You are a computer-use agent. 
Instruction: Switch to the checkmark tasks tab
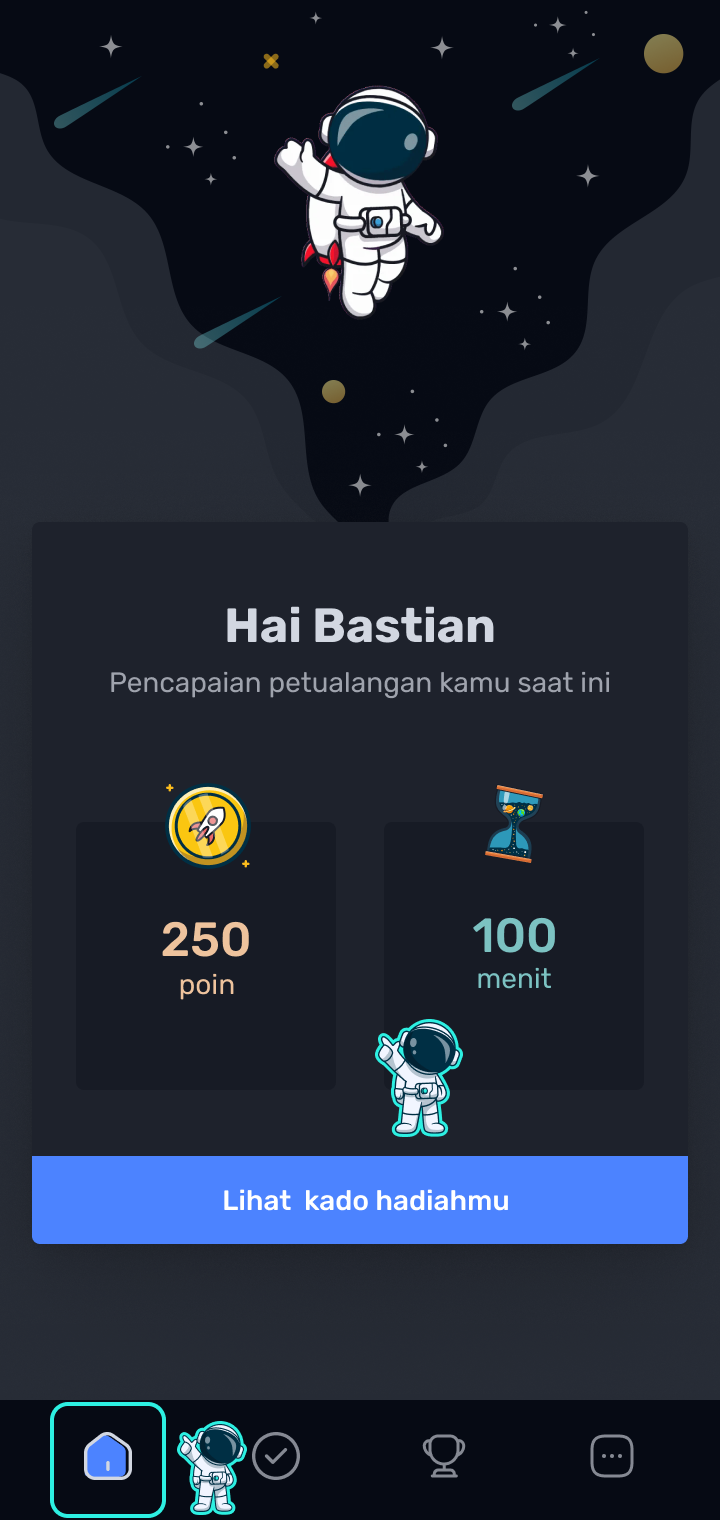click(x=278, y=1456)
